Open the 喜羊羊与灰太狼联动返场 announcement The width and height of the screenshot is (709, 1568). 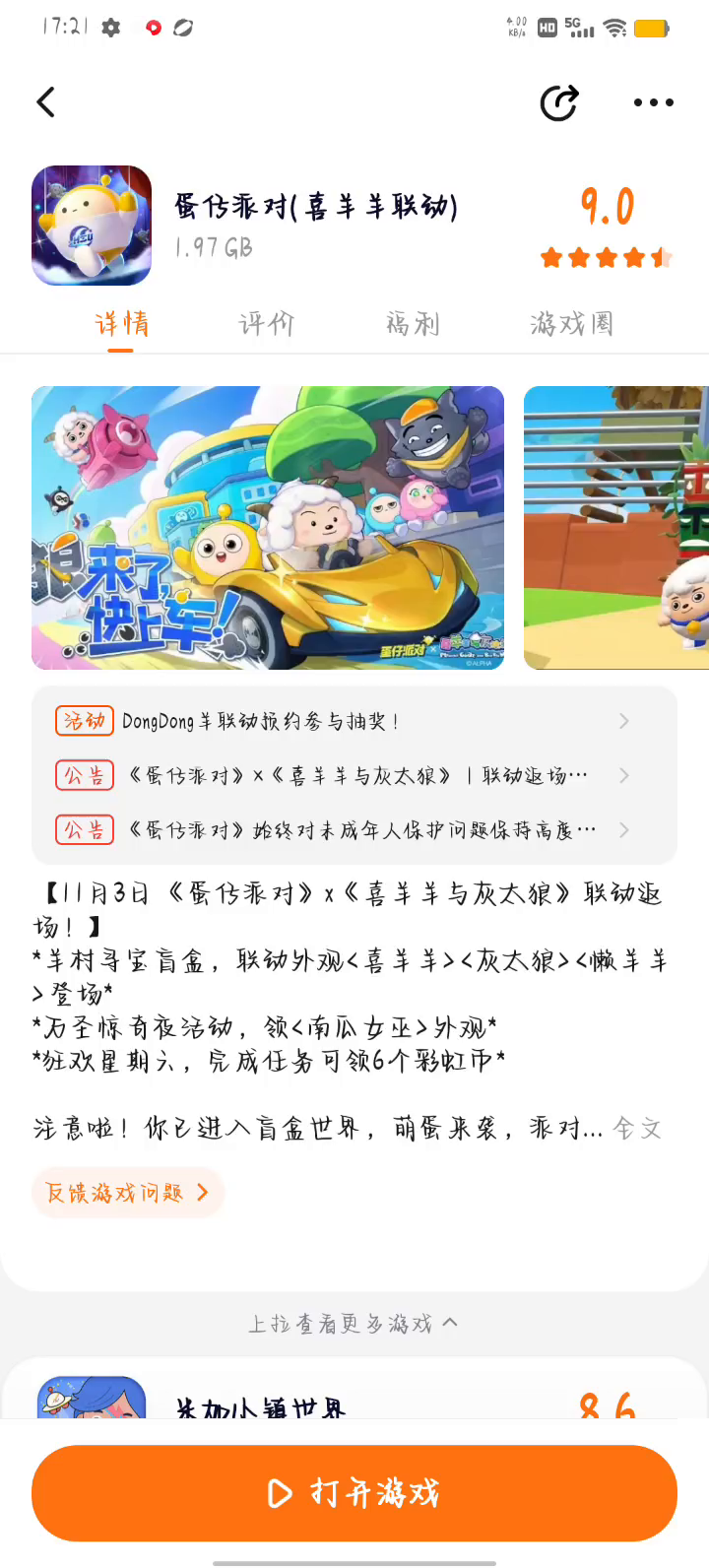354,776
